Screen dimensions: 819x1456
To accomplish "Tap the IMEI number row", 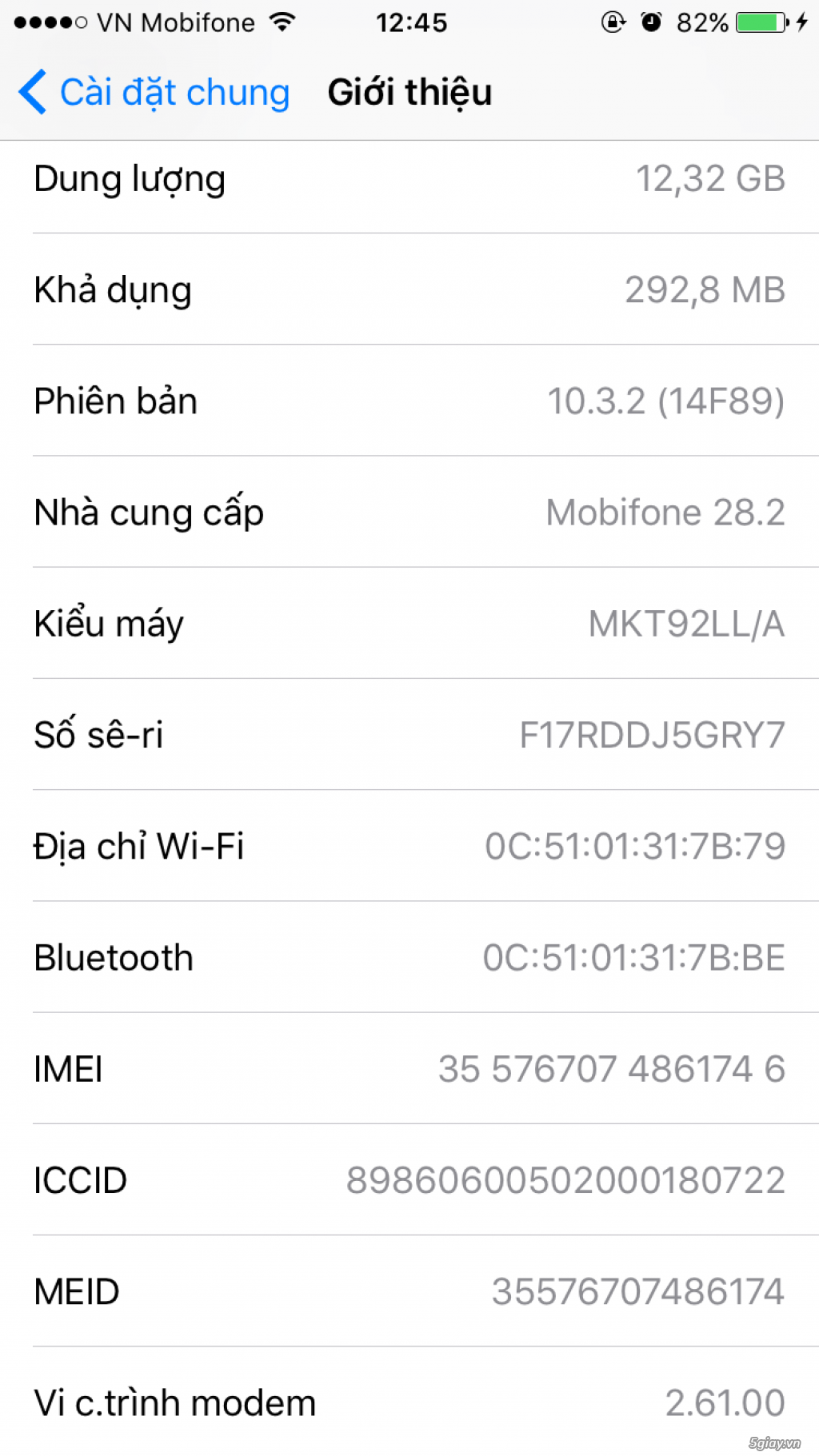I will point(409,1068).
